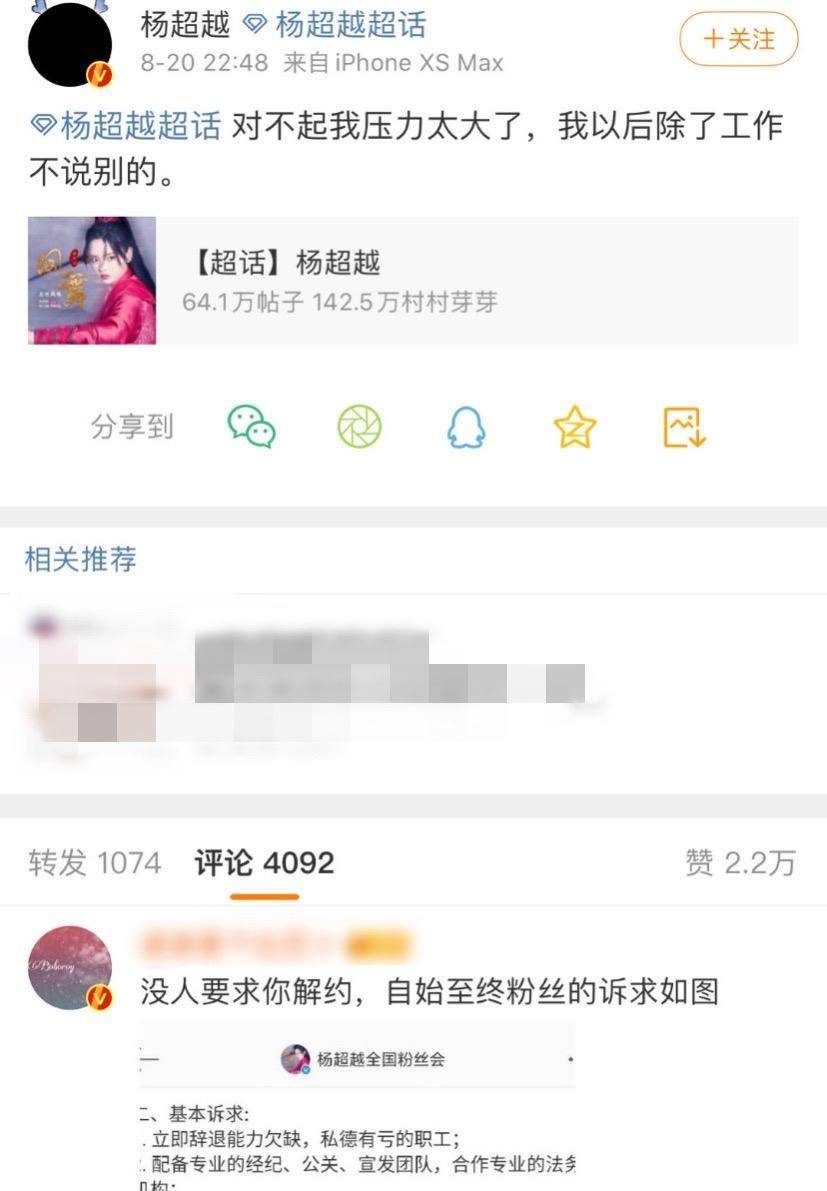Switch to the 转发 1074 tab
This screenshot has width=827, height=1191.
(94, 863)
